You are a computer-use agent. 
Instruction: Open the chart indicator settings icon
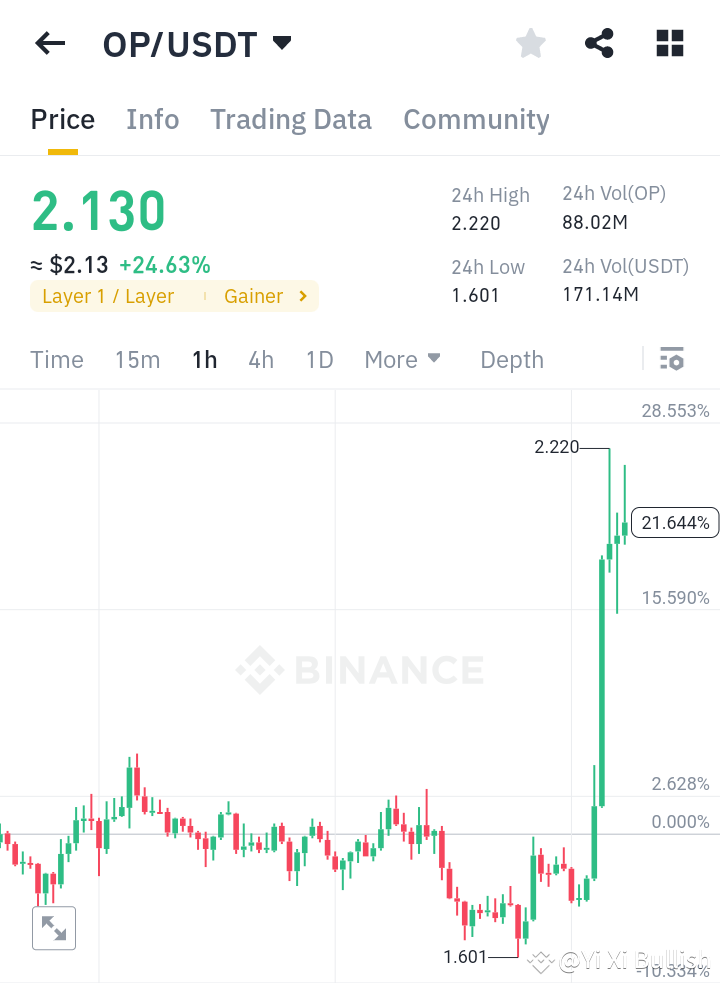click(x=673, y=358)
